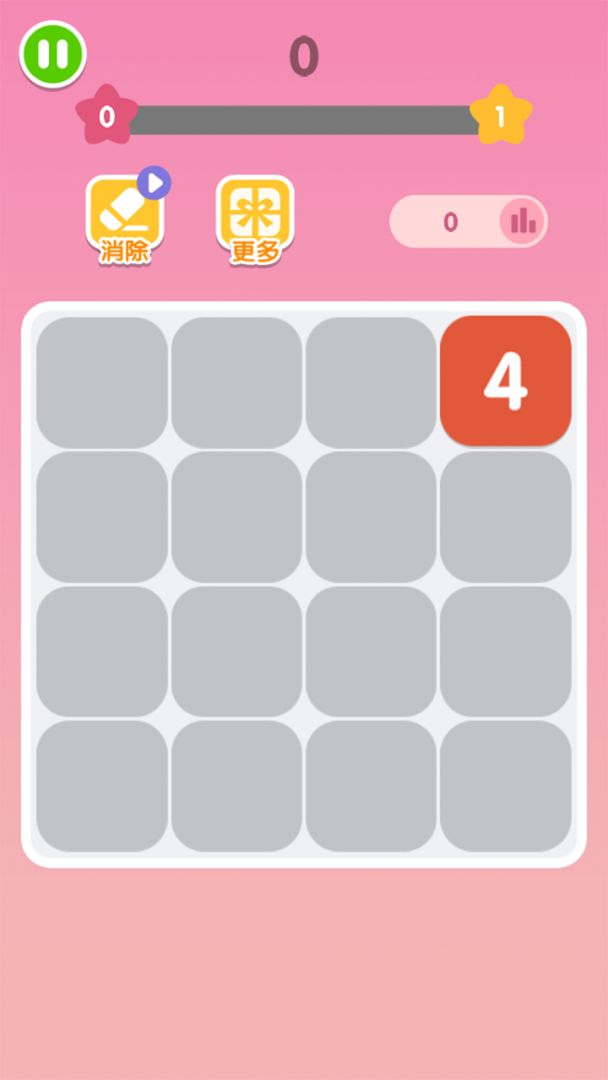Open the leaderboard chart icon
The height and width of the screenshot is (1080, 608).
(x=523, y=221)
